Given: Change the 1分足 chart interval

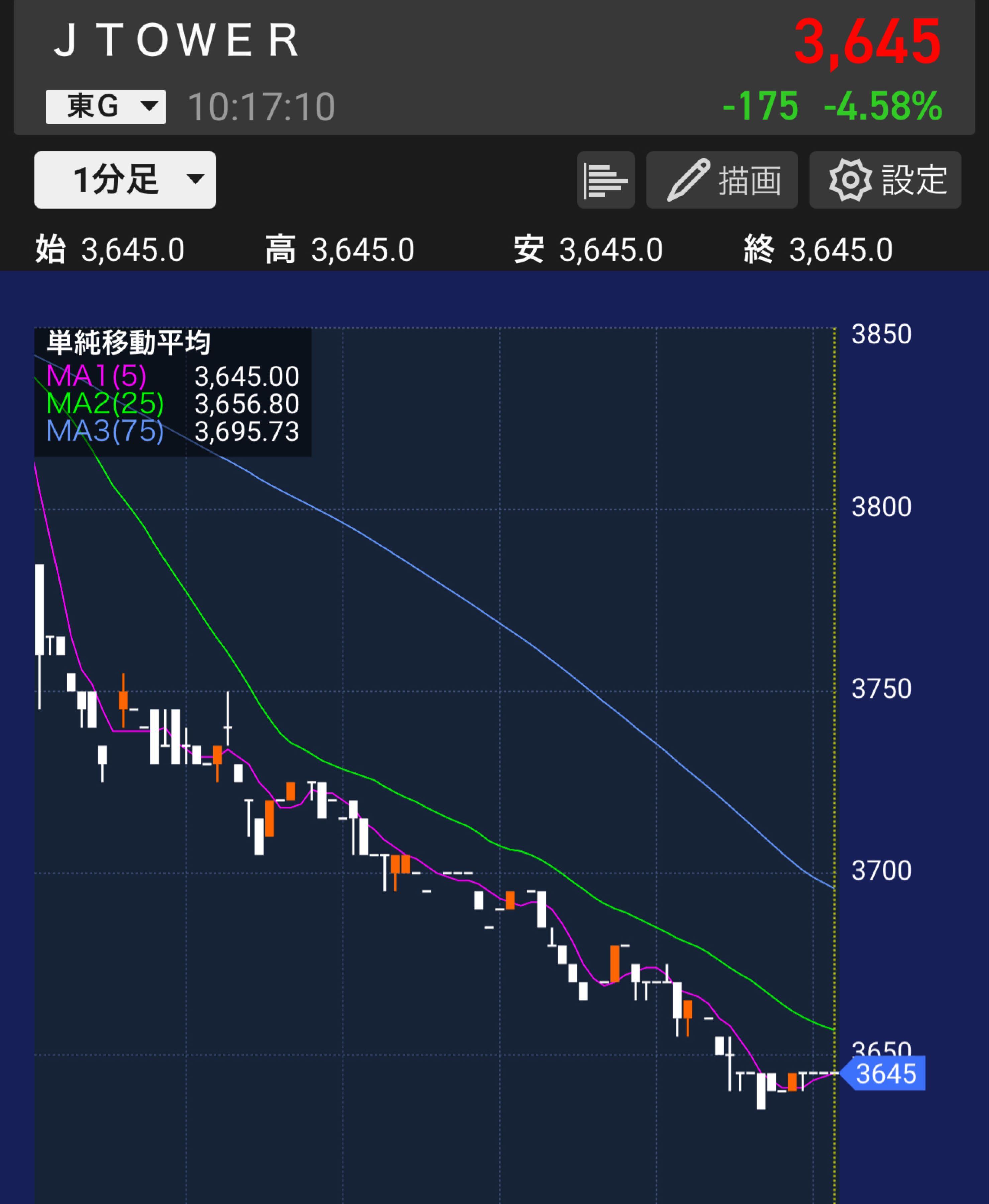Looking at the screenshot, I should coord(125,180).
